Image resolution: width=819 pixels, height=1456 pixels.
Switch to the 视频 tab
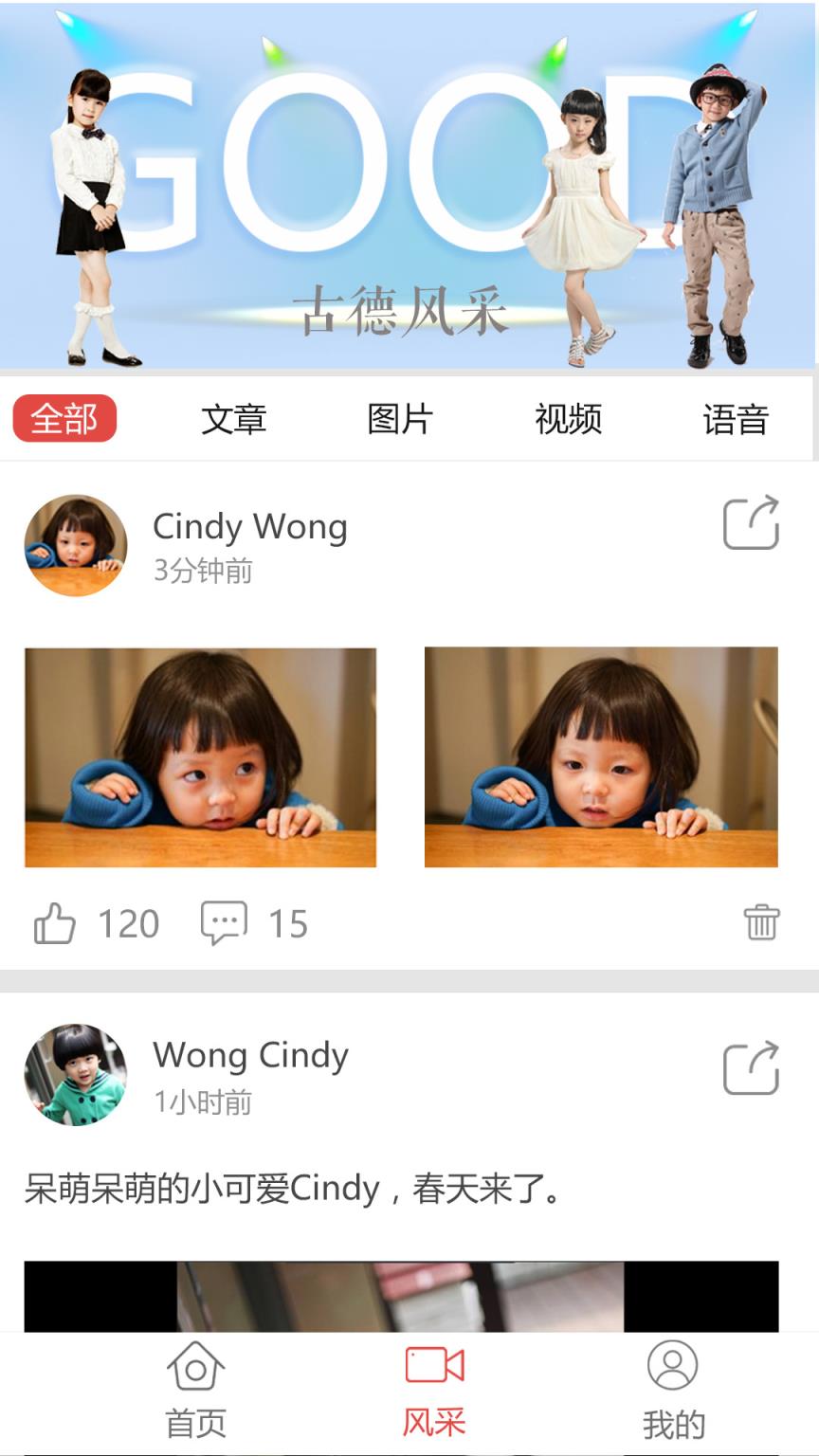tap(568, 419)
